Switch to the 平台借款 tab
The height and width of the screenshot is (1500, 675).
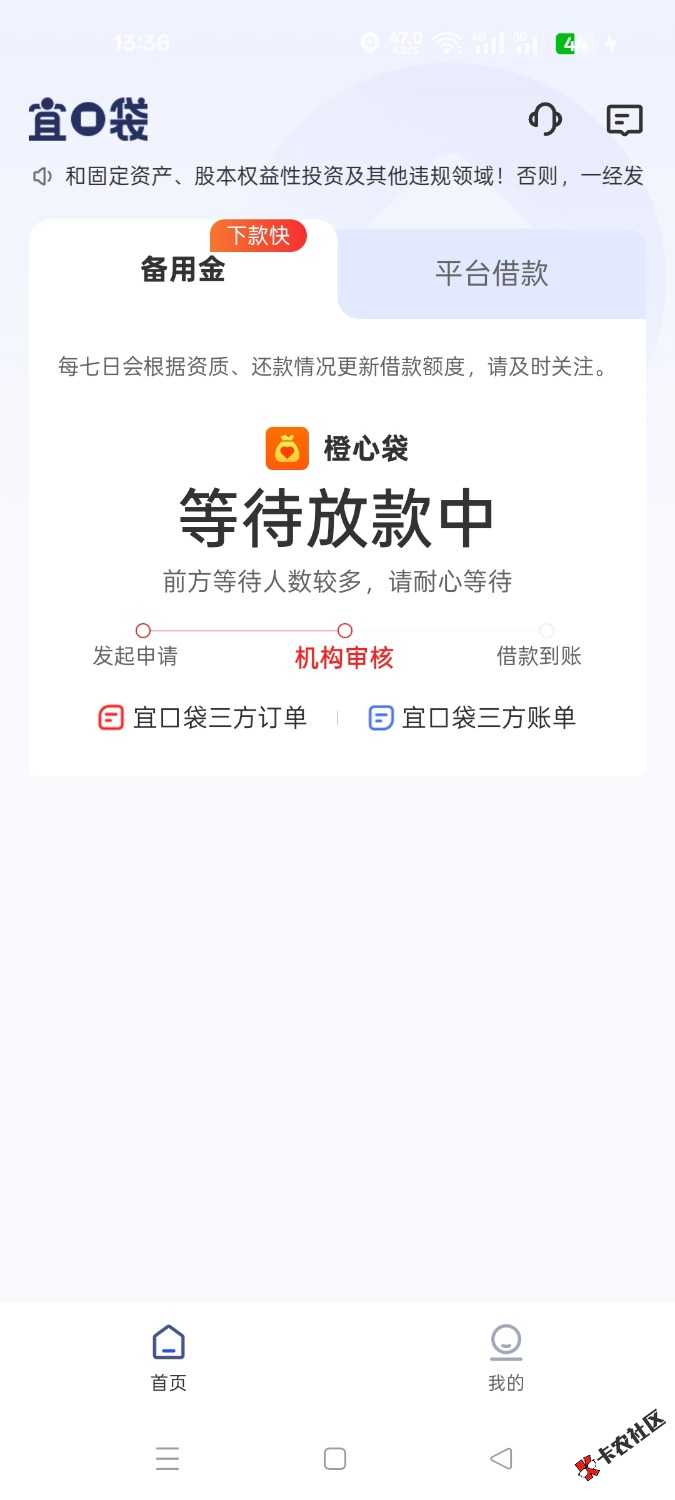(x=491, y=273)
